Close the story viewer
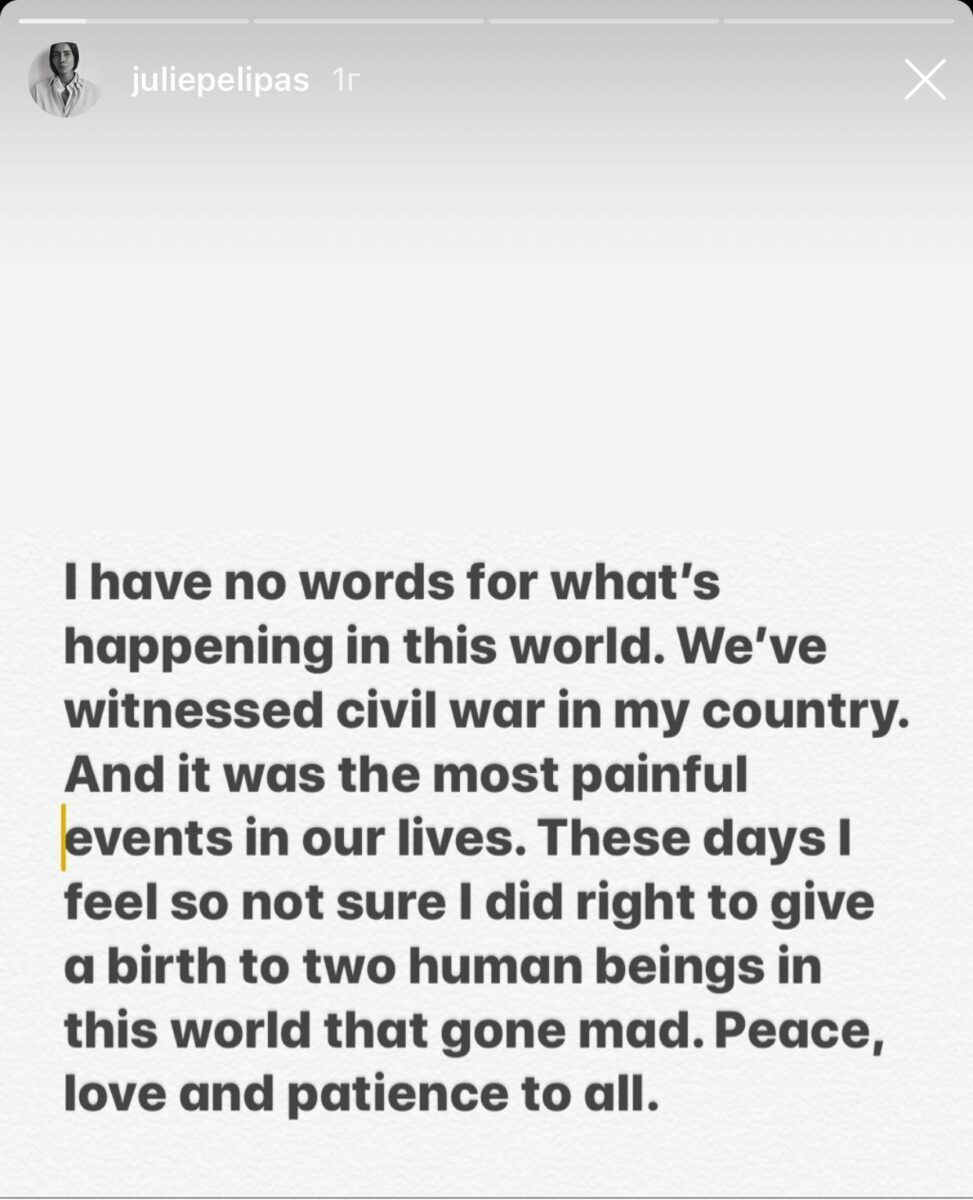The width and height of the screenshot is (973, 1200). tap(924, 80)
